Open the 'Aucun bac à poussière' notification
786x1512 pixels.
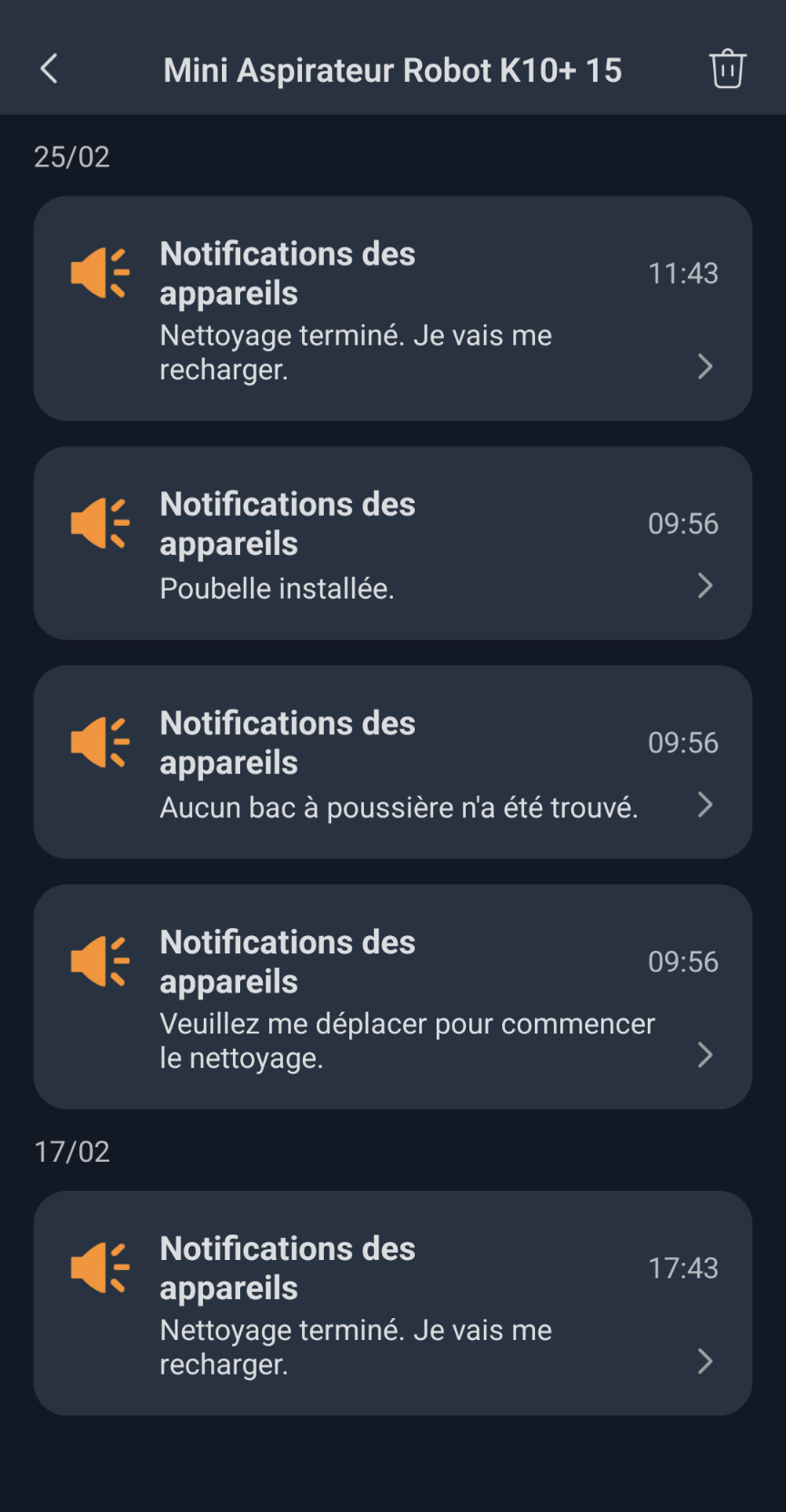tap(393, 762)
